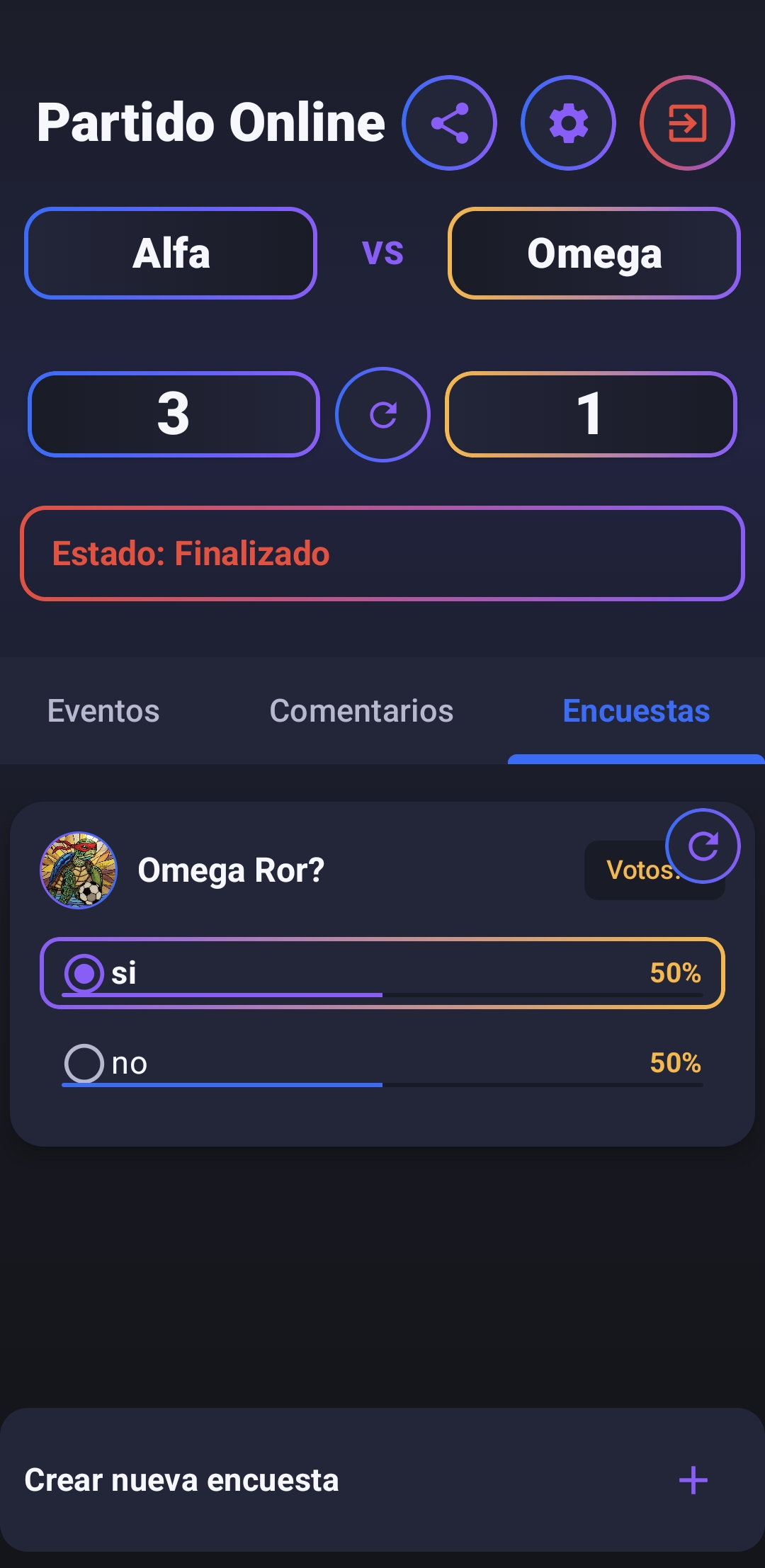Select the 'no' radio button
Image resolution: width=765 pixels, height=1568 pixels.
point(84,1062)
